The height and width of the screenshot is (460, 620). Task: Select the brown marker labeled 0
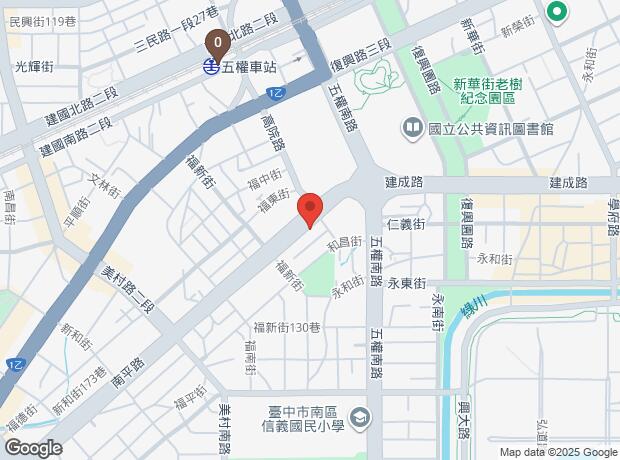217,45
